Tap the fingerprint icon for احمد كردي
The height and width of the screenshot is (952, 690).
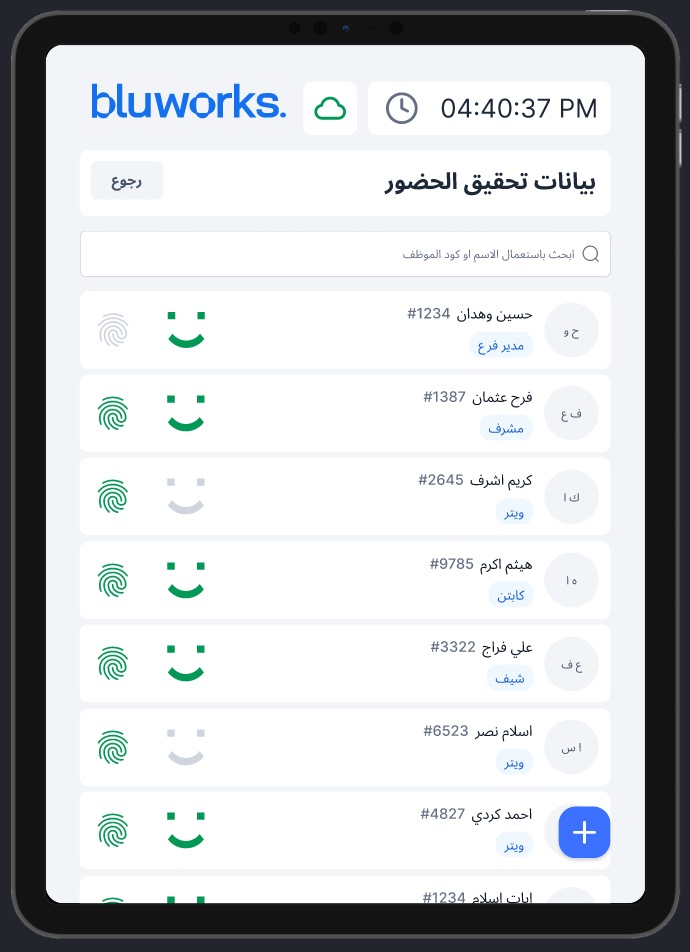(114, 831)
